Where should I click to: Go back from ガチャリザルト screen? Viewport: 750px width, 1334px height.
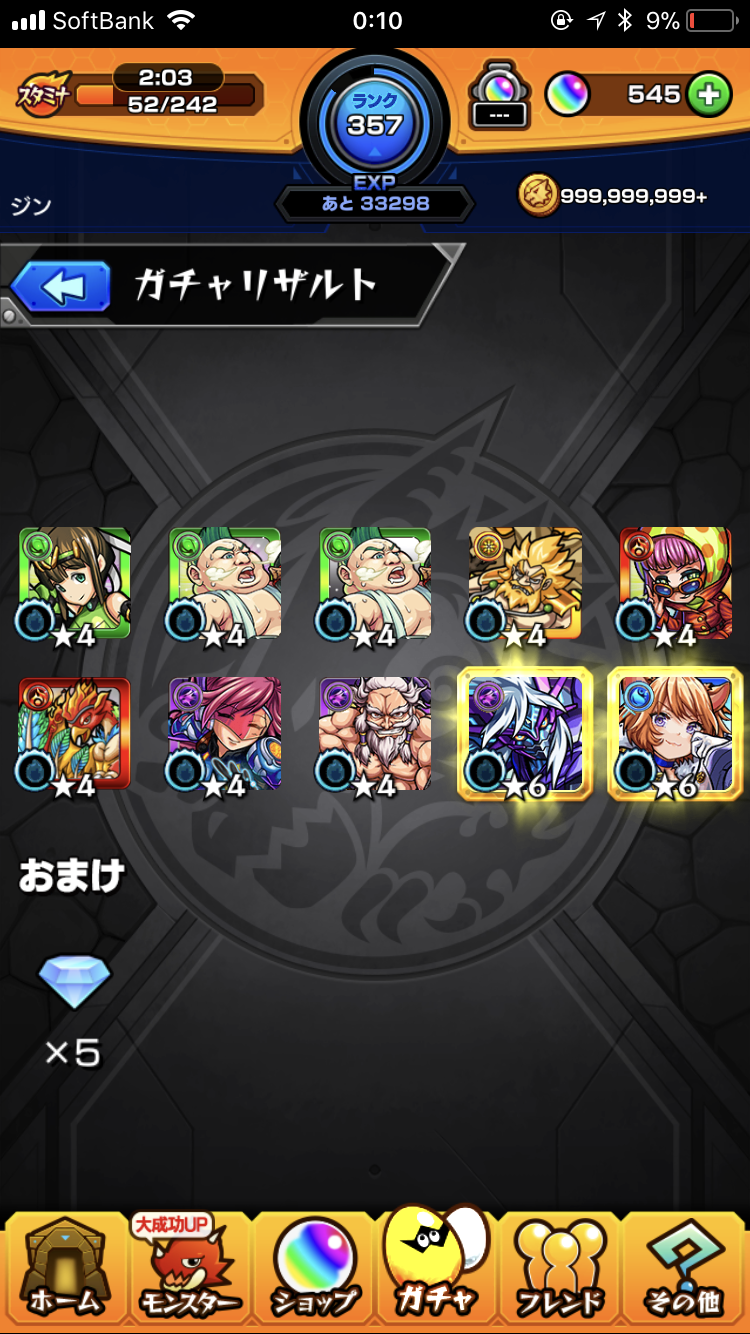coord(61,288)
